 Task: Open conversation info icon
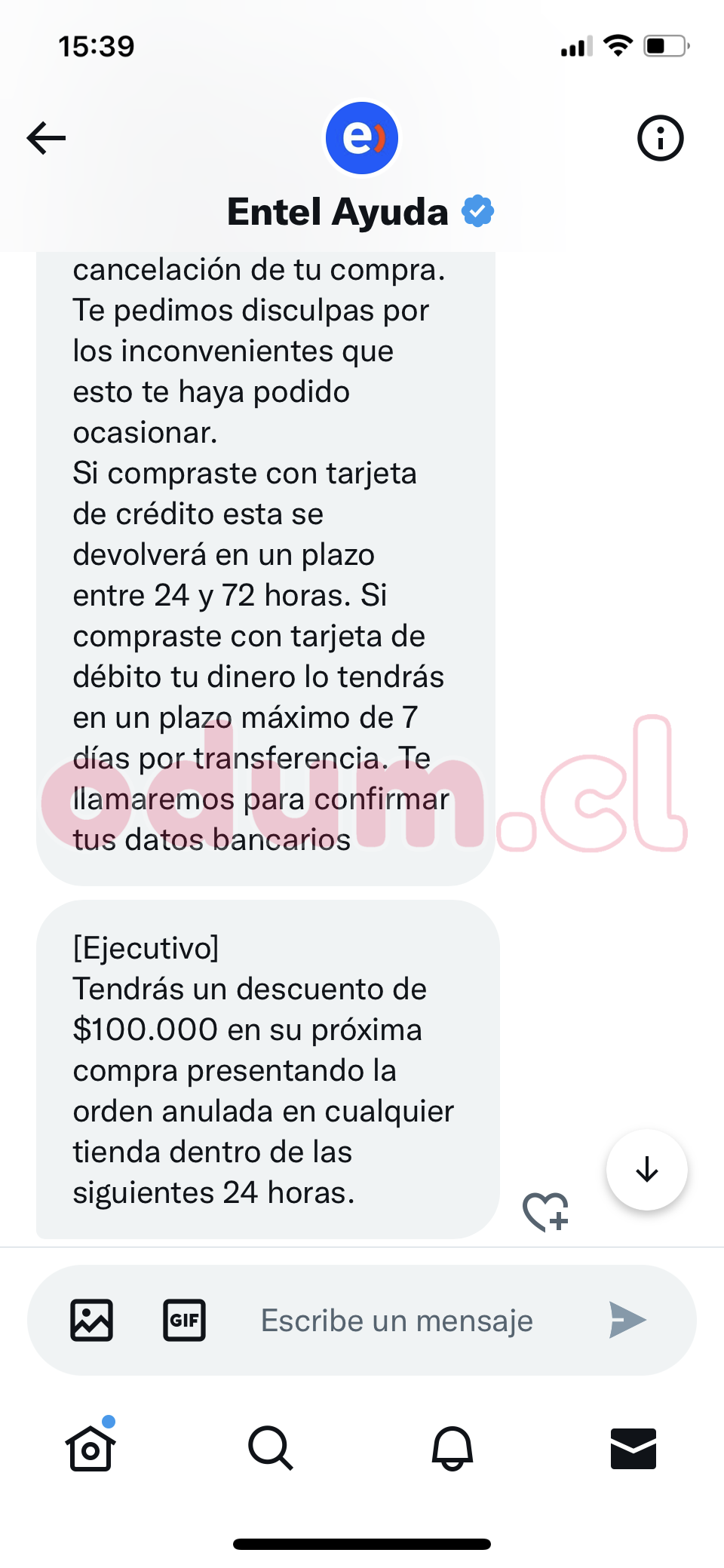click(x=660, y=138)
